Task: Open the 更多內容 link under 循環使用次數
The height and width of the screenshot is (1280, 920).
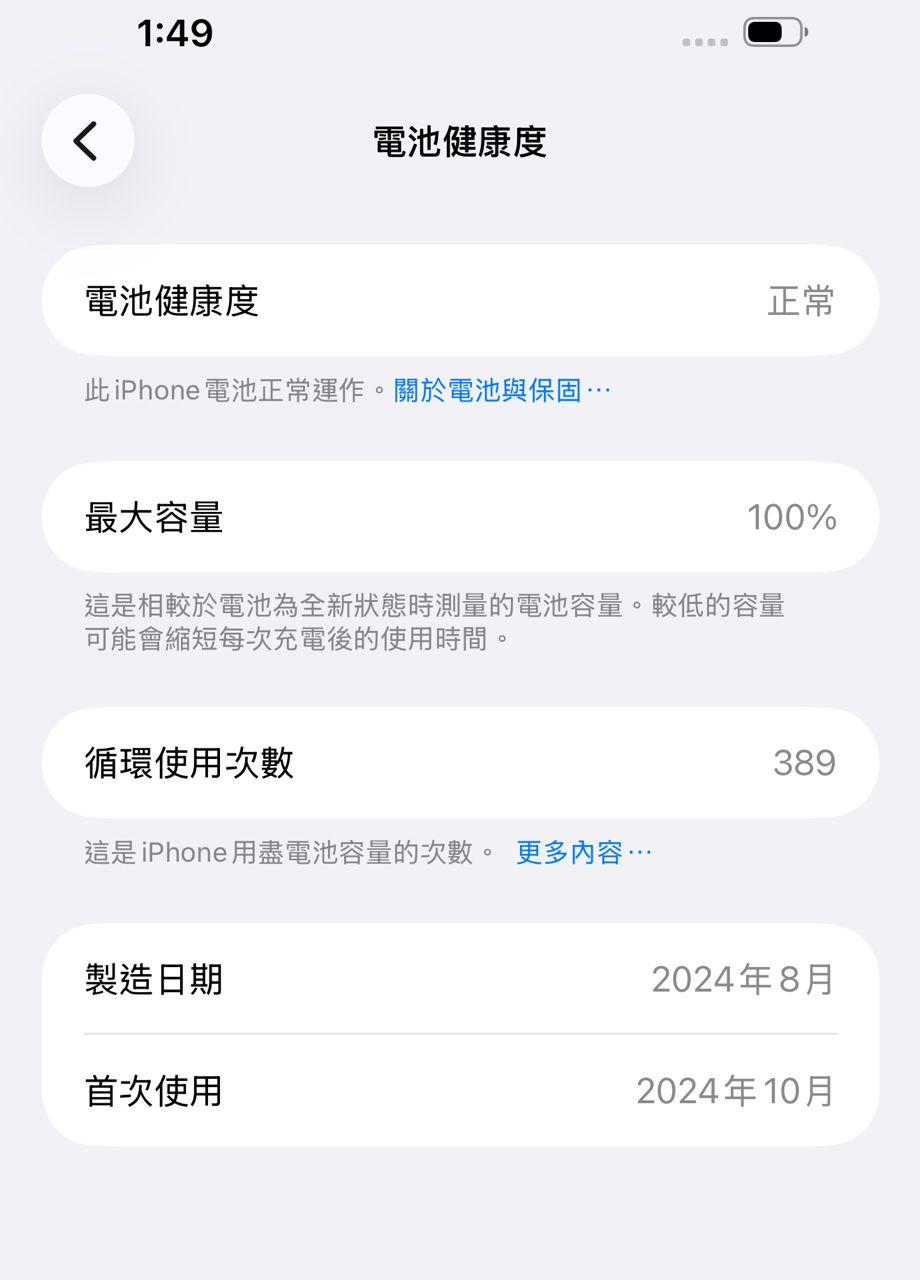Action: pos(583,853)
